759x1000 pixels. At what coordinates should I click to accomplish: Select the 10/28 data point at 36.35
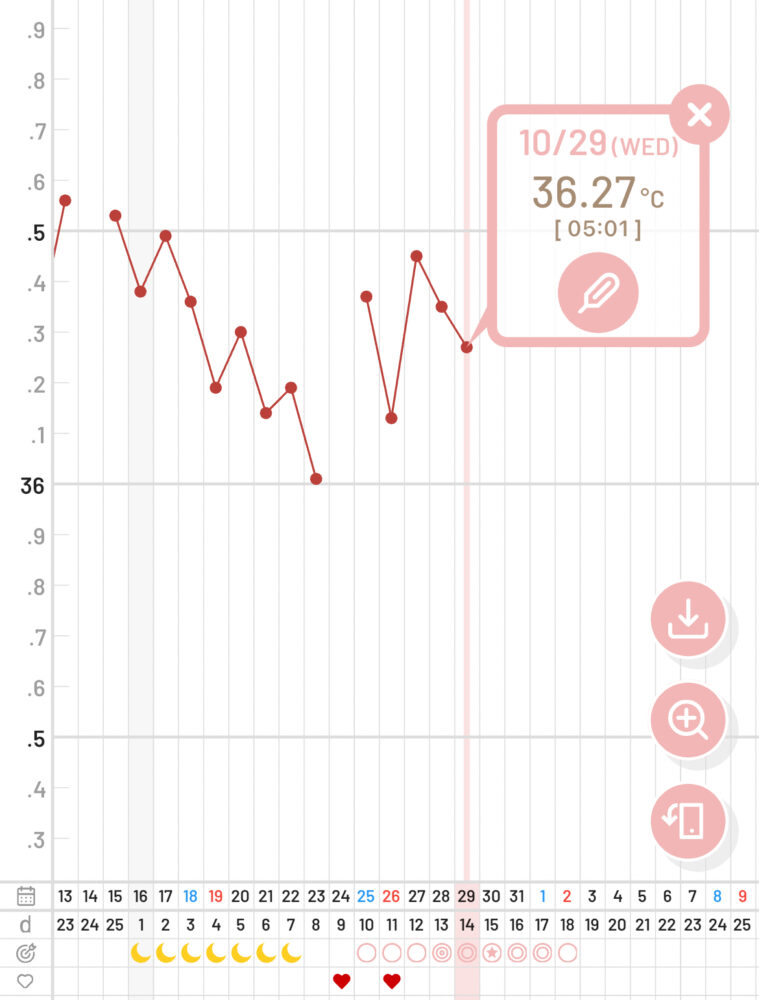click(441, 306)
